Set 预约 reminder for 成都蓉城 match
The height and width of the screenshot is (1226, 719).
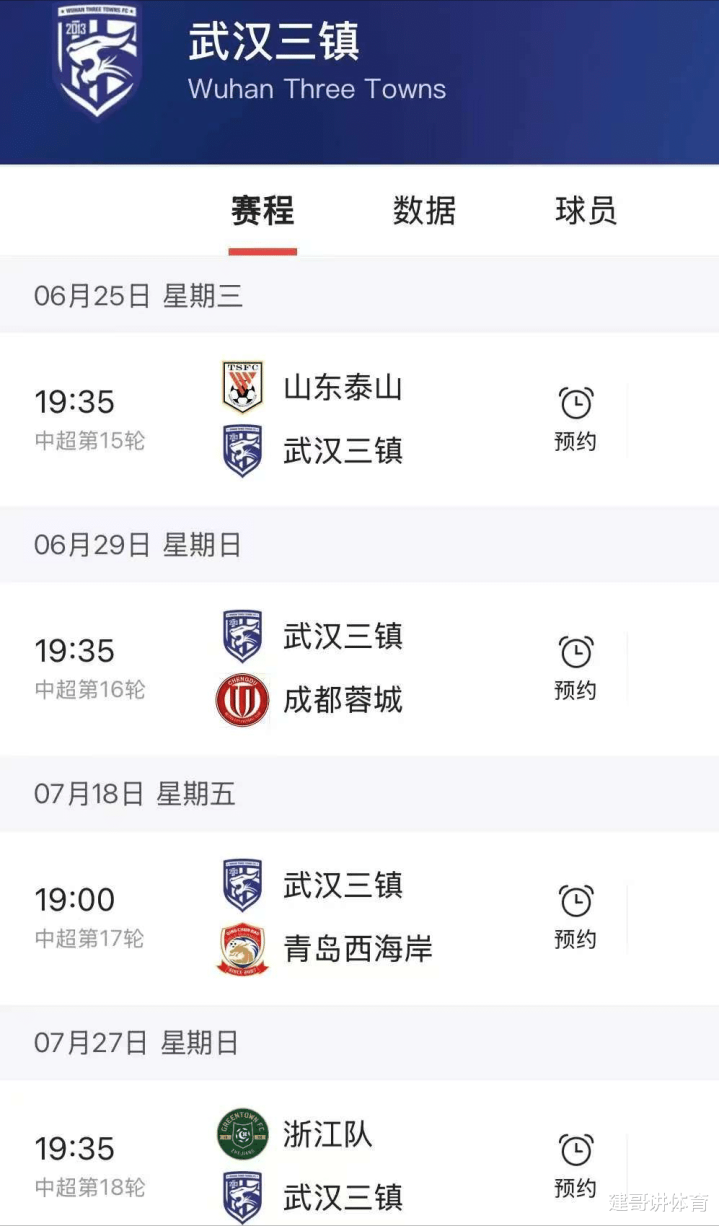tap(575, 668)
